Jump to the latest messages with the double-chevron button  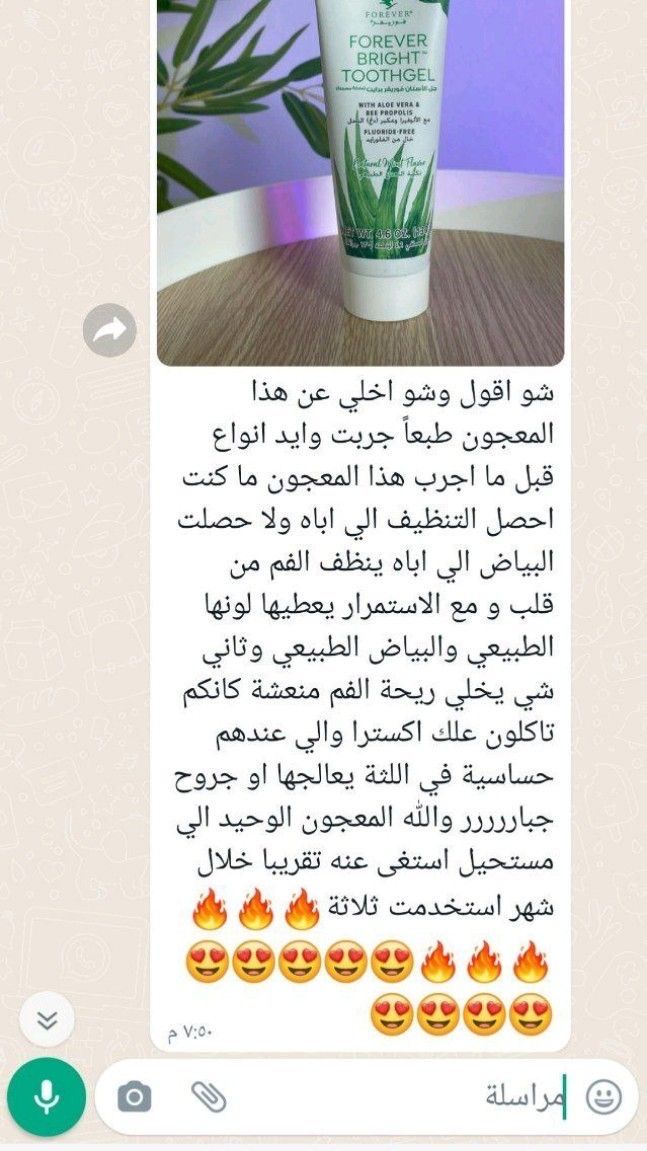(47, 1021)
